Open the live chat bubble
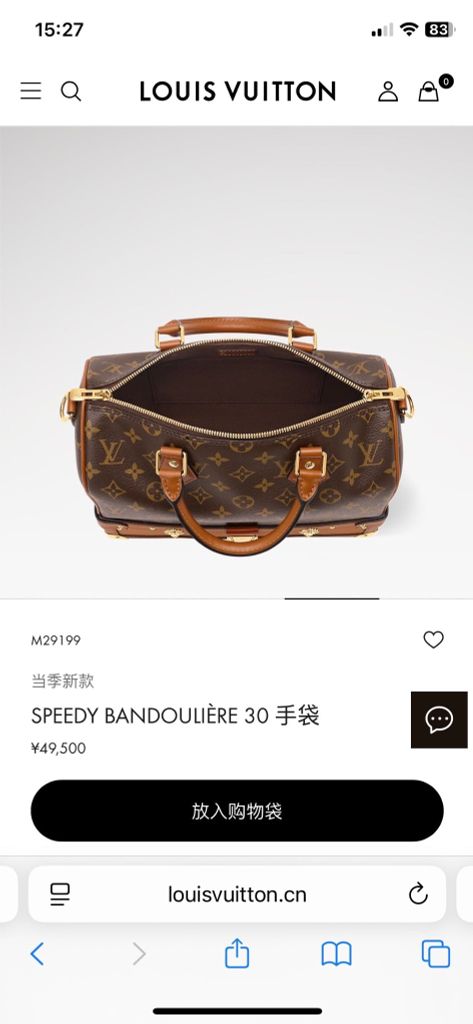This screenshot has height=1024, width=473. point(439,720)
